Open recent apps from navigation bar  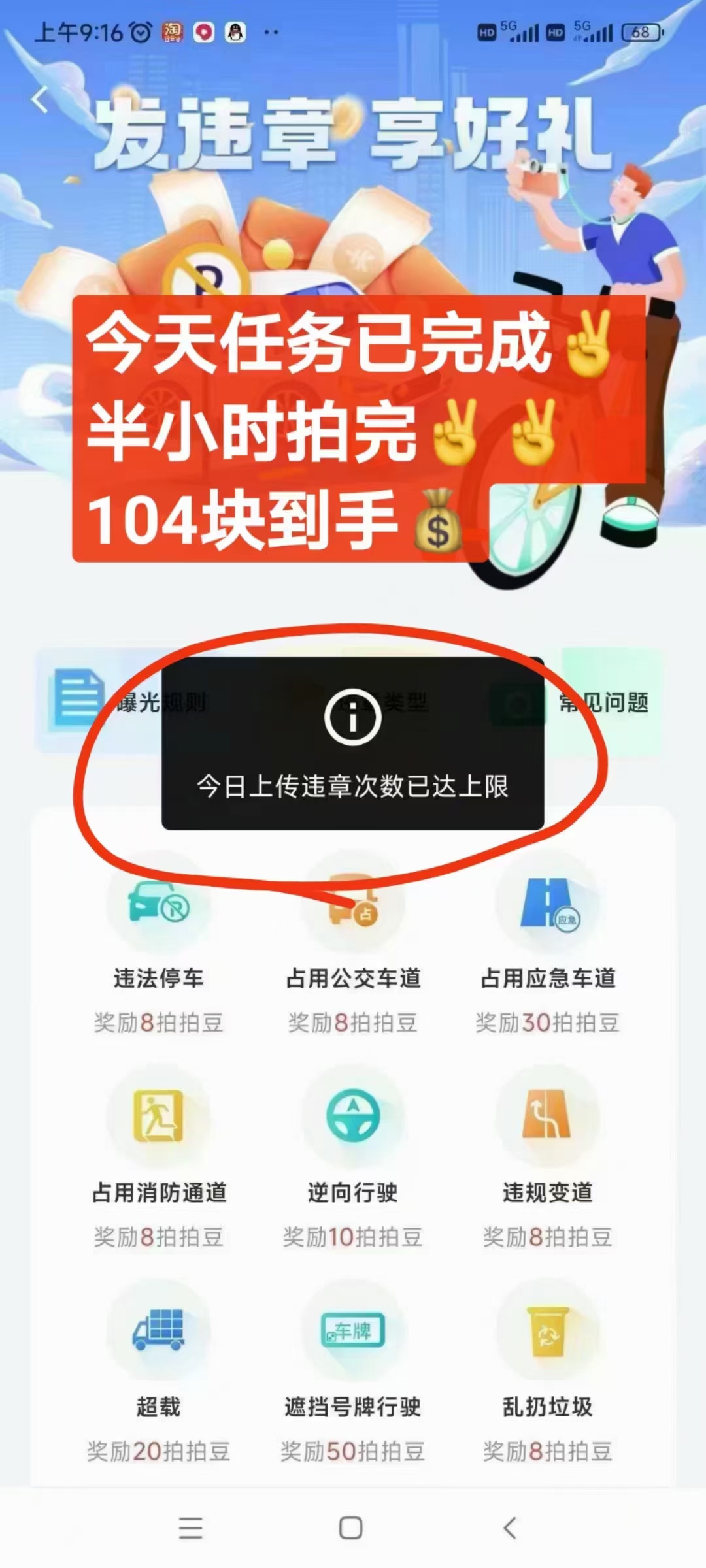coord(190,1528)
